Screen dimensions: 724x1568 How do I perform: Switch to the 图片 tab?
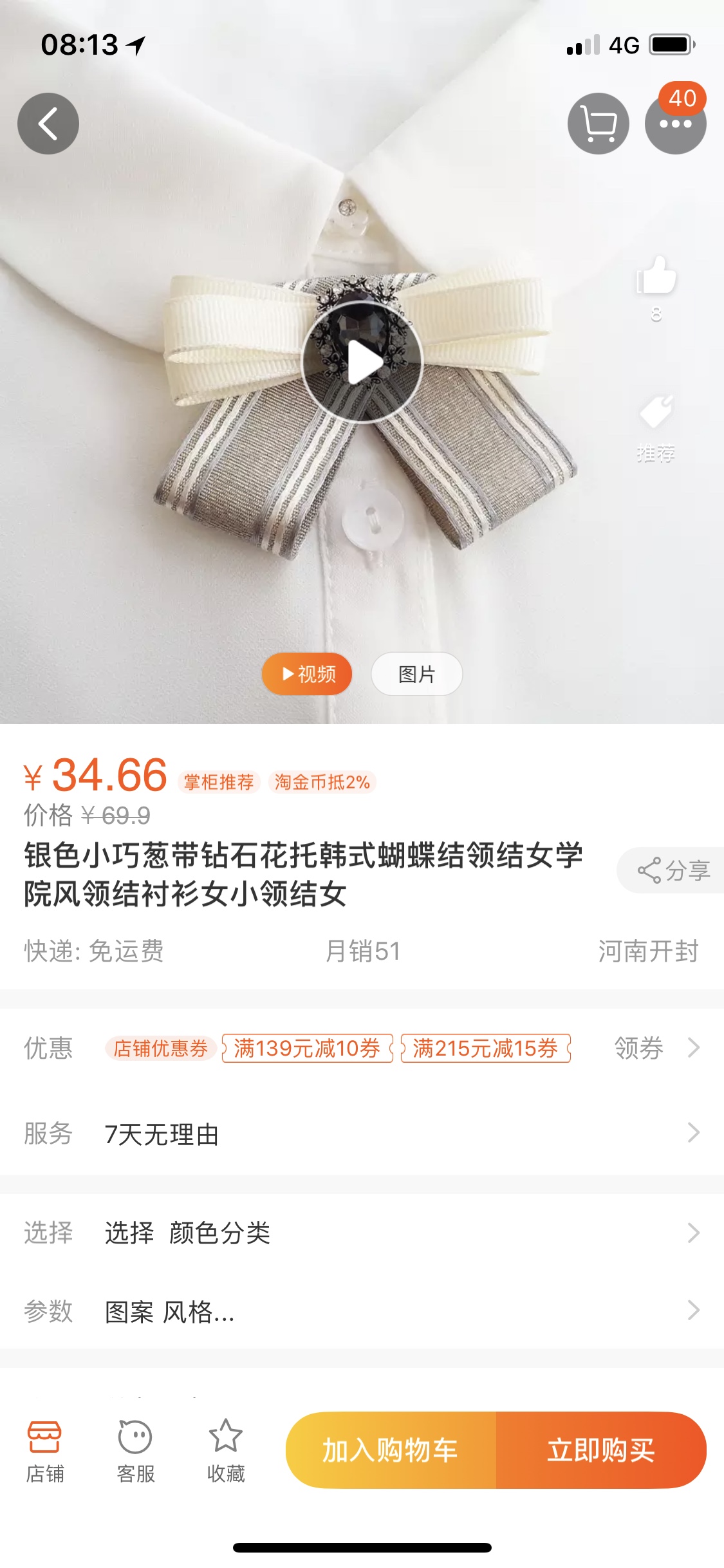pos(417,674)
